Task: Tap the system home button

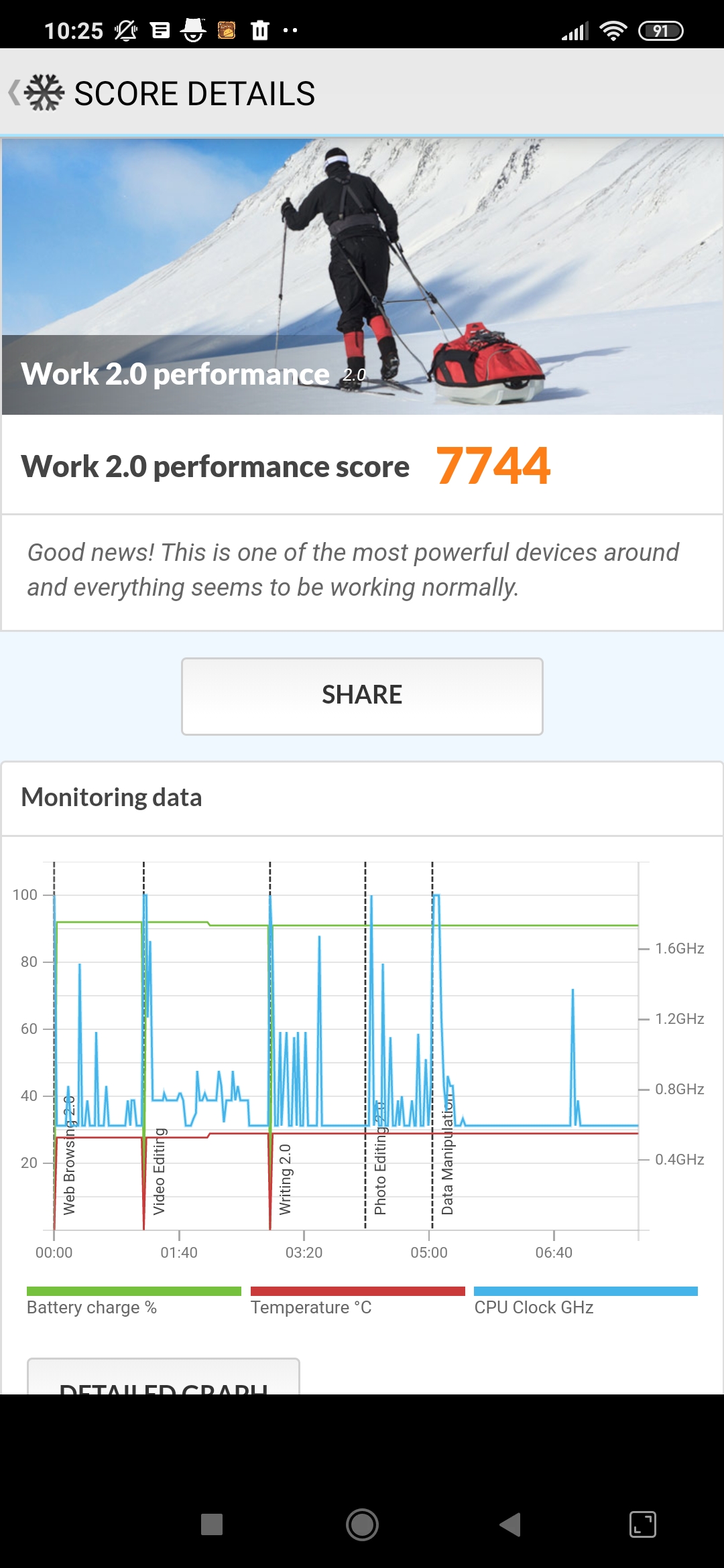Action: tap(362, 1524)
